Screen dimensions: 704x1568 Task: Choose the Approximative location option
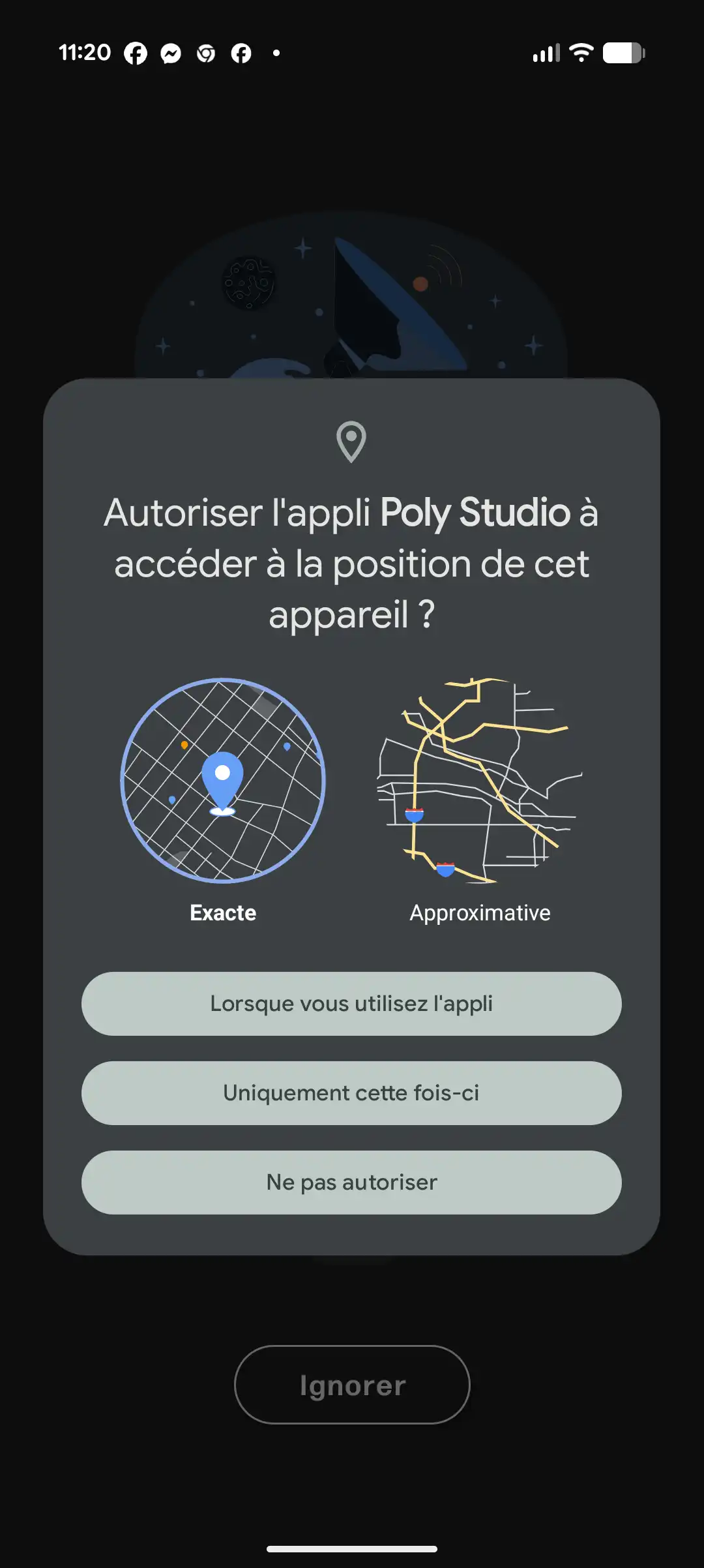pos(480,801)
